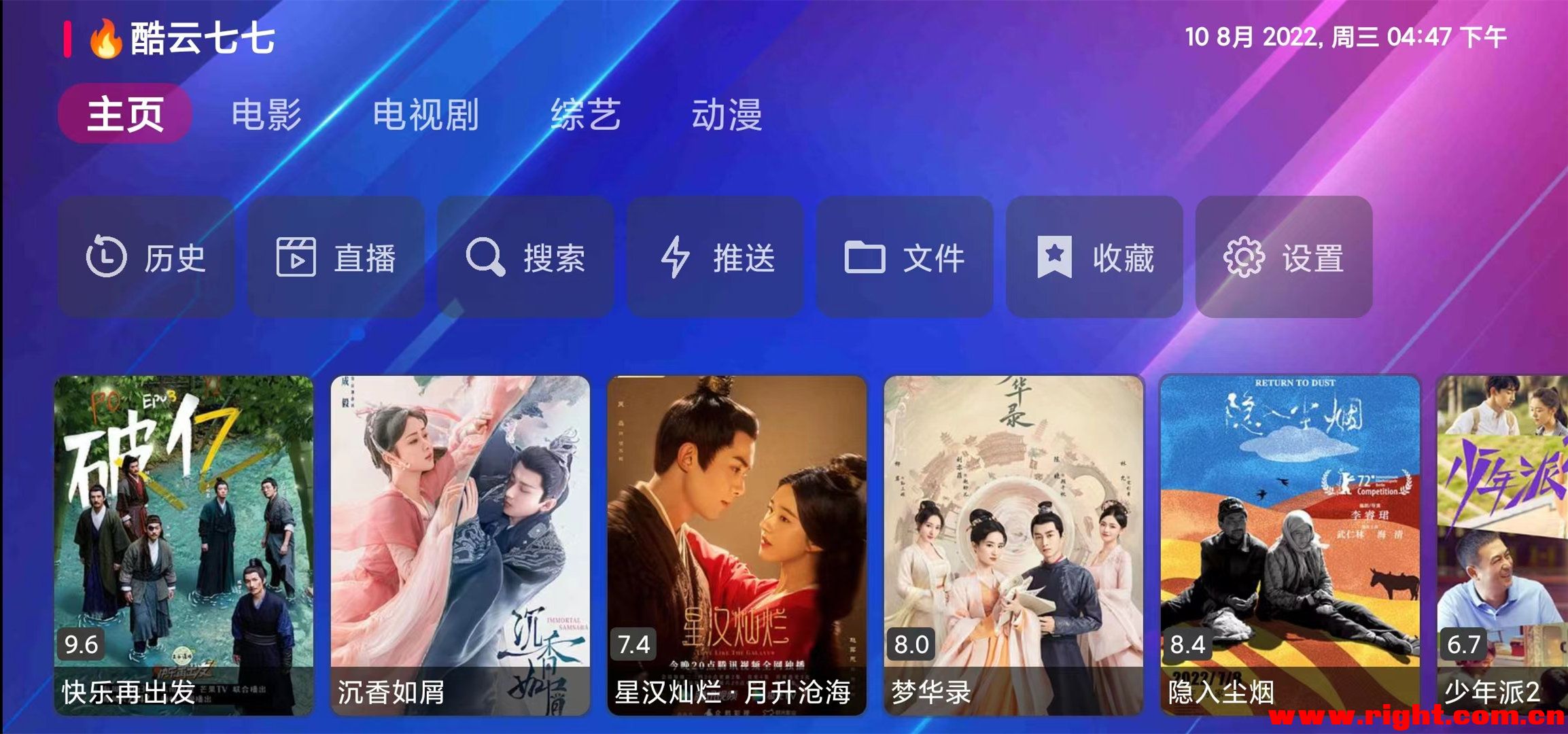The image size is (1568, 734).
Task: Open the 文件 files browser
Action: click(905, 257)
